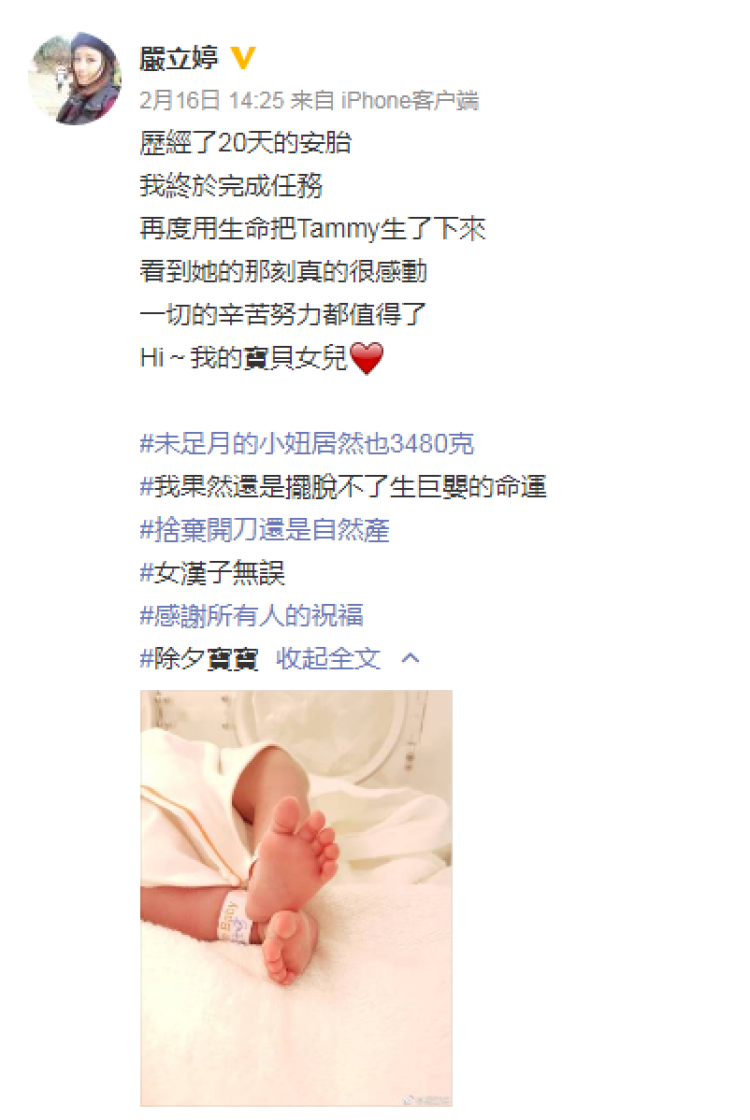Open hashtag #未足月的小妞居然也3480克

[x=307, y=443]
